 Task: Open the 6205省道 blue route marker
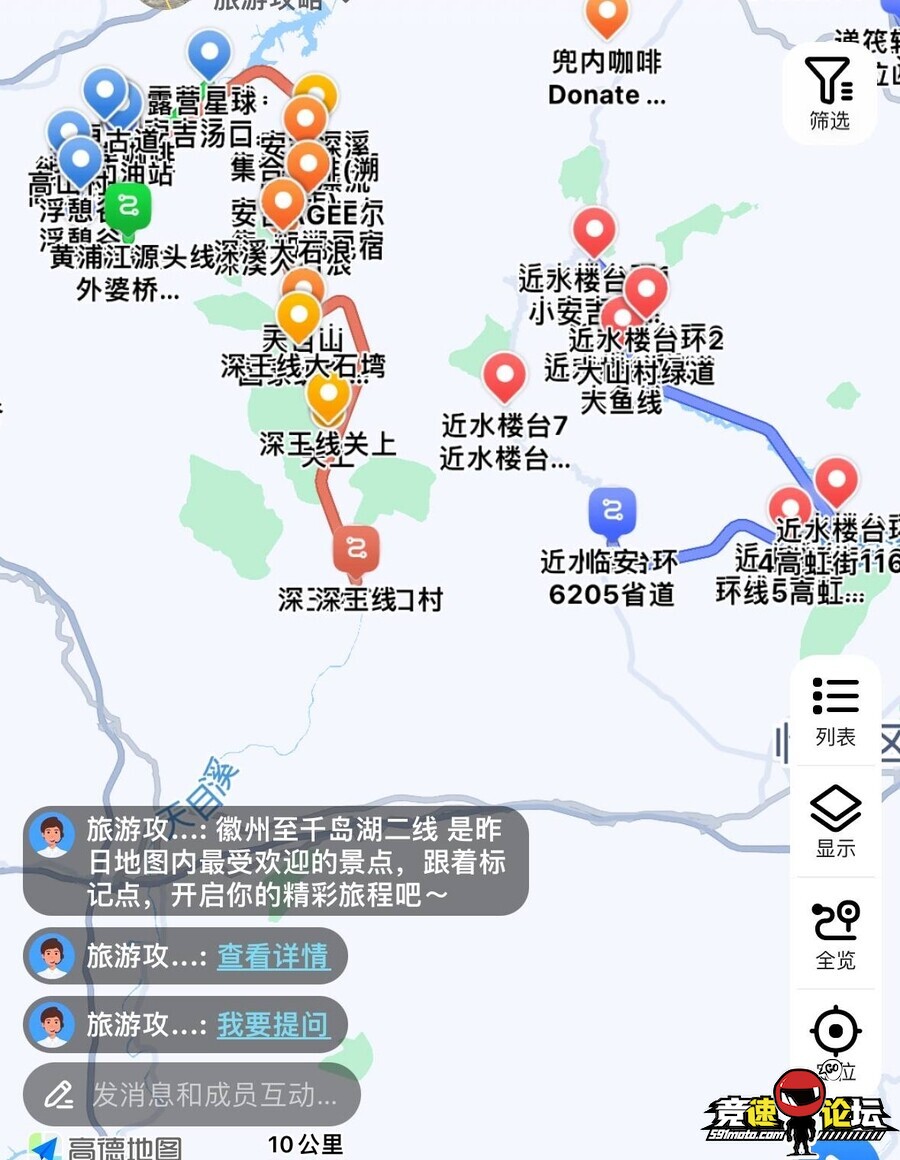click(x=612, y=512)
